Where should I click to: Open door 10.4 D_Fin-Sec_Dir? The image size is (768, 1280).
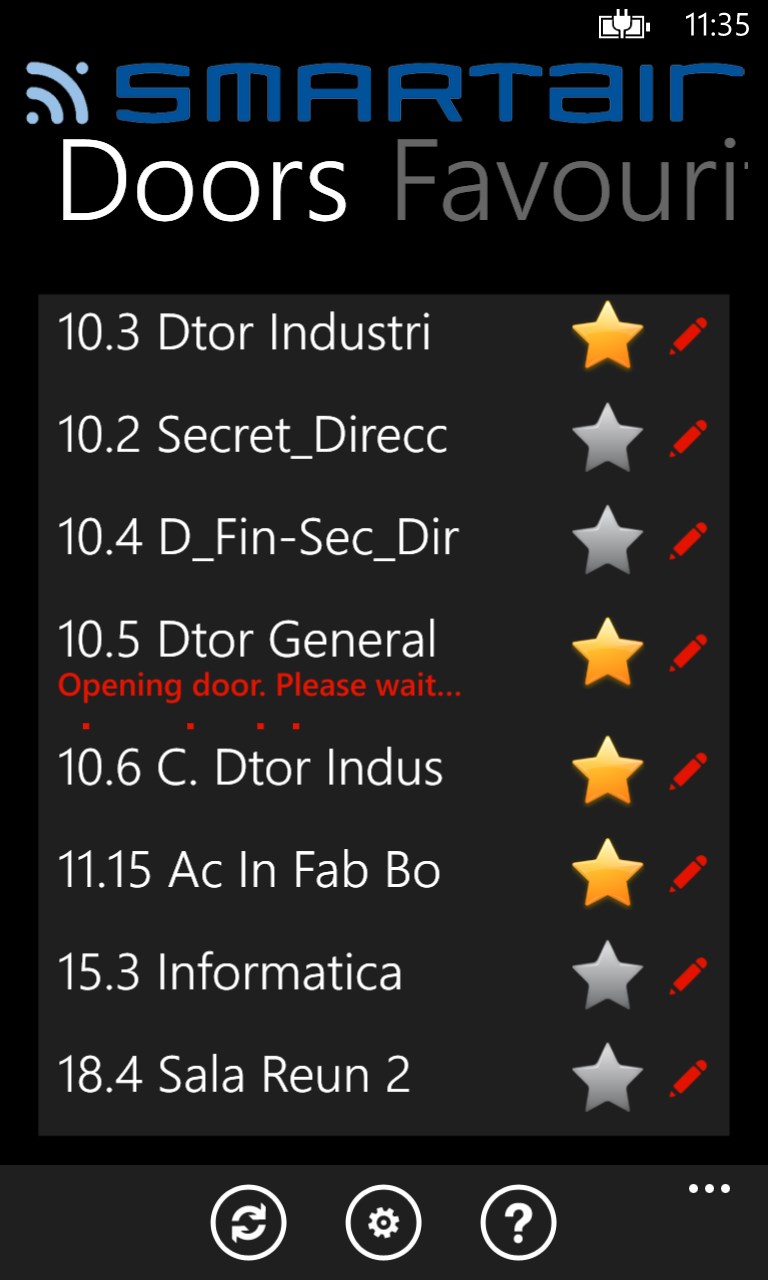(258, 538)
